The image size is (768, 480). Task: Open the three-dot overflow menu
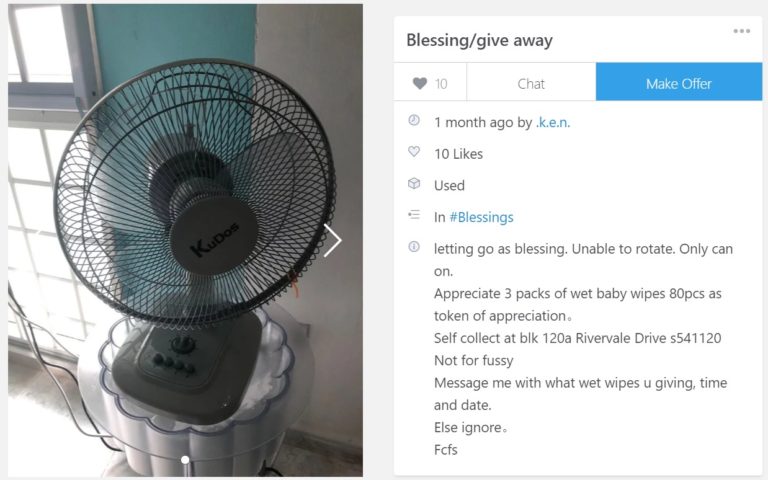(x=741, y=31)
